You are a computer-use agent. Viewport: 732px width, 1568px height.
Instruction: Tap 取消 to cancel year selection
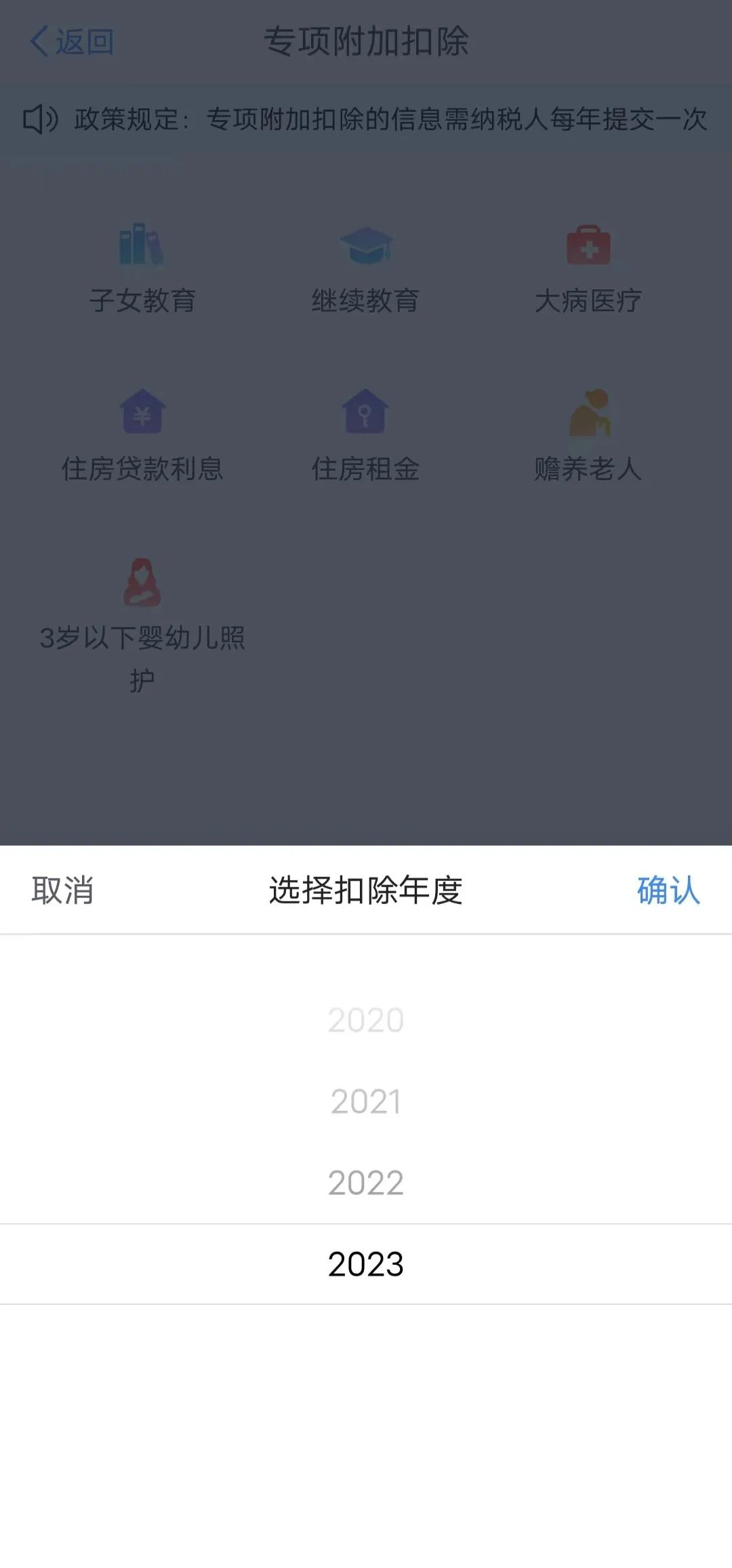coord(62,890)
